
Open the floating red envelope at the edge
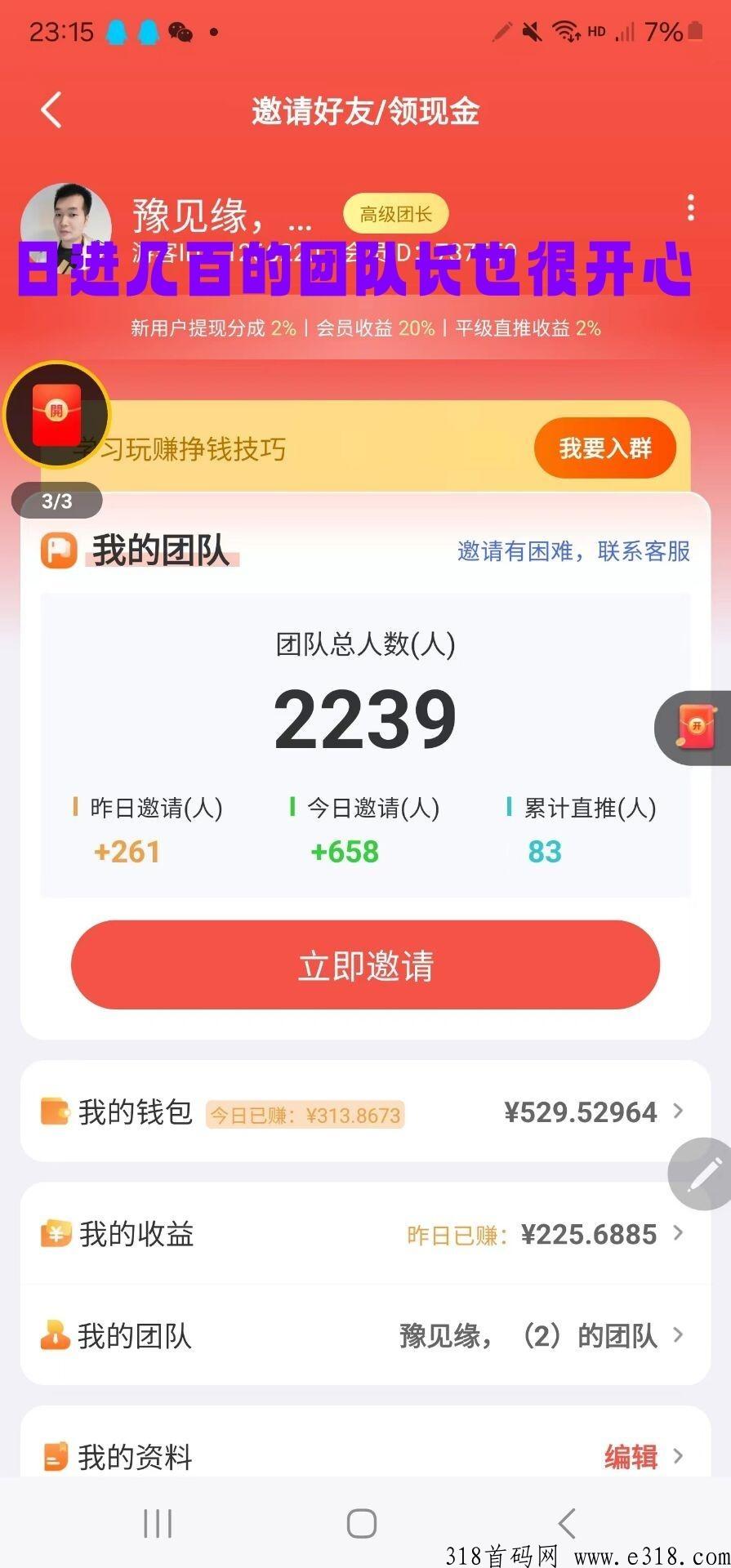click(697, 727)
